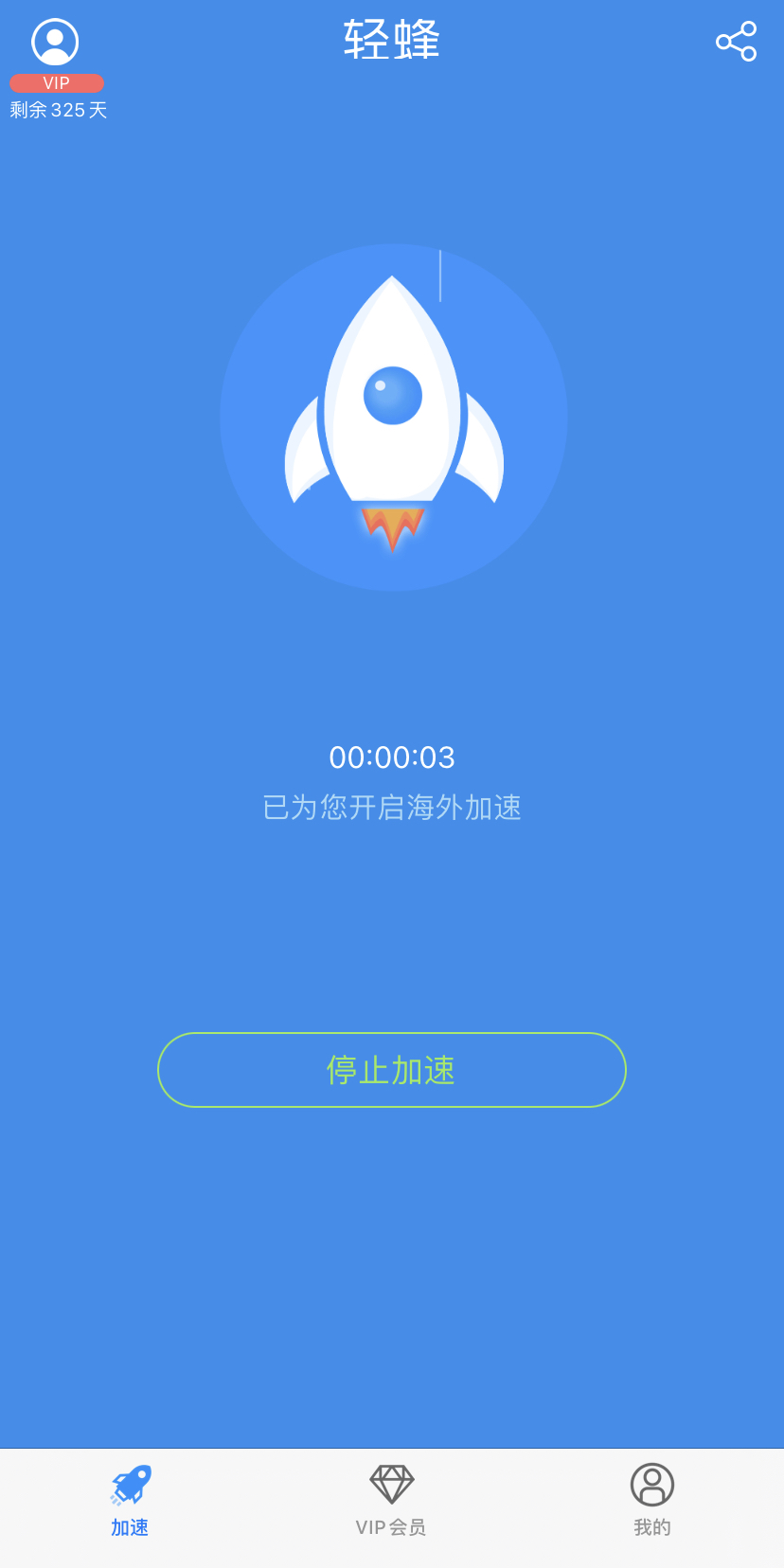Screen dimensions: 784x1568
Task: Tap the 已为您开启海外加速 status text
Action: coord(392,808)
